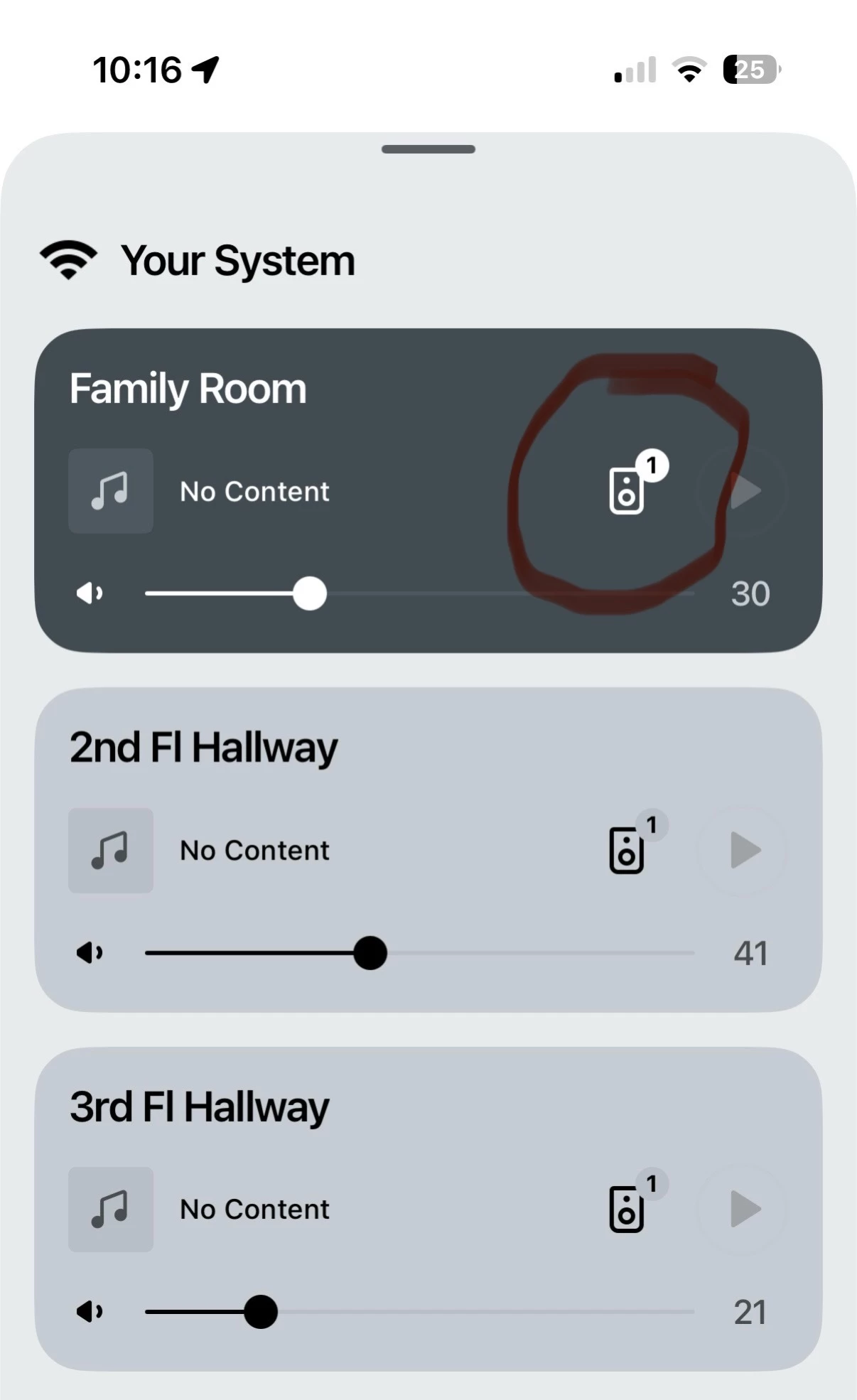The height and width of the screenshot is (1400, 857).
Task: Mute the 3rd Fl Hallway speaker
Action: [x=90, y=1311]
